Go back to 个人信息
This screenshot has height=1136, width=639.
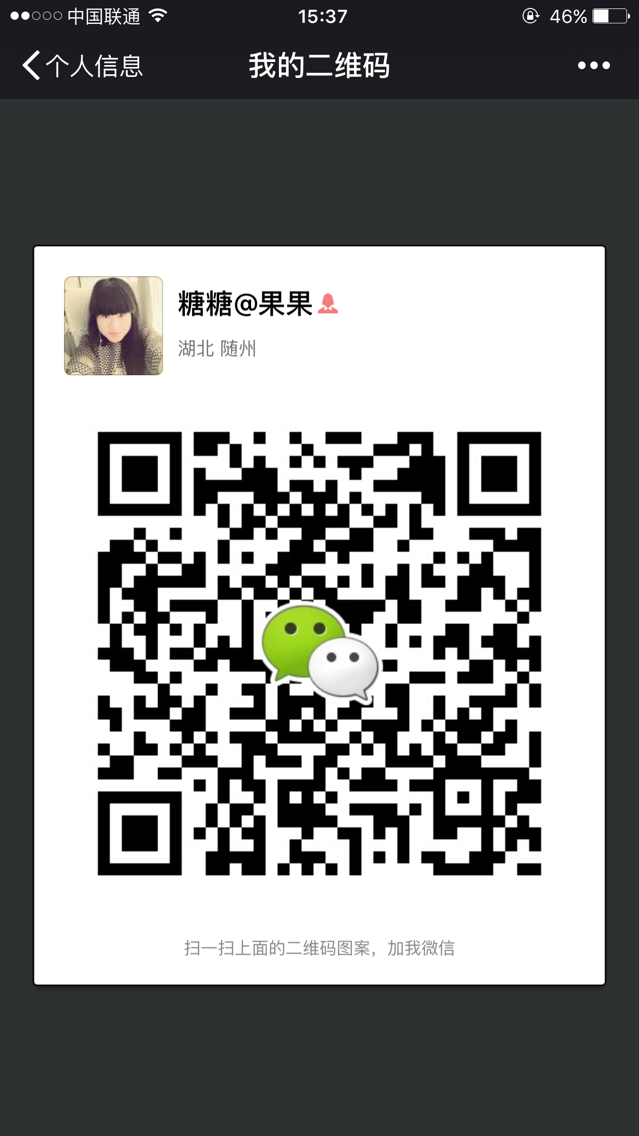pos(82,66)
